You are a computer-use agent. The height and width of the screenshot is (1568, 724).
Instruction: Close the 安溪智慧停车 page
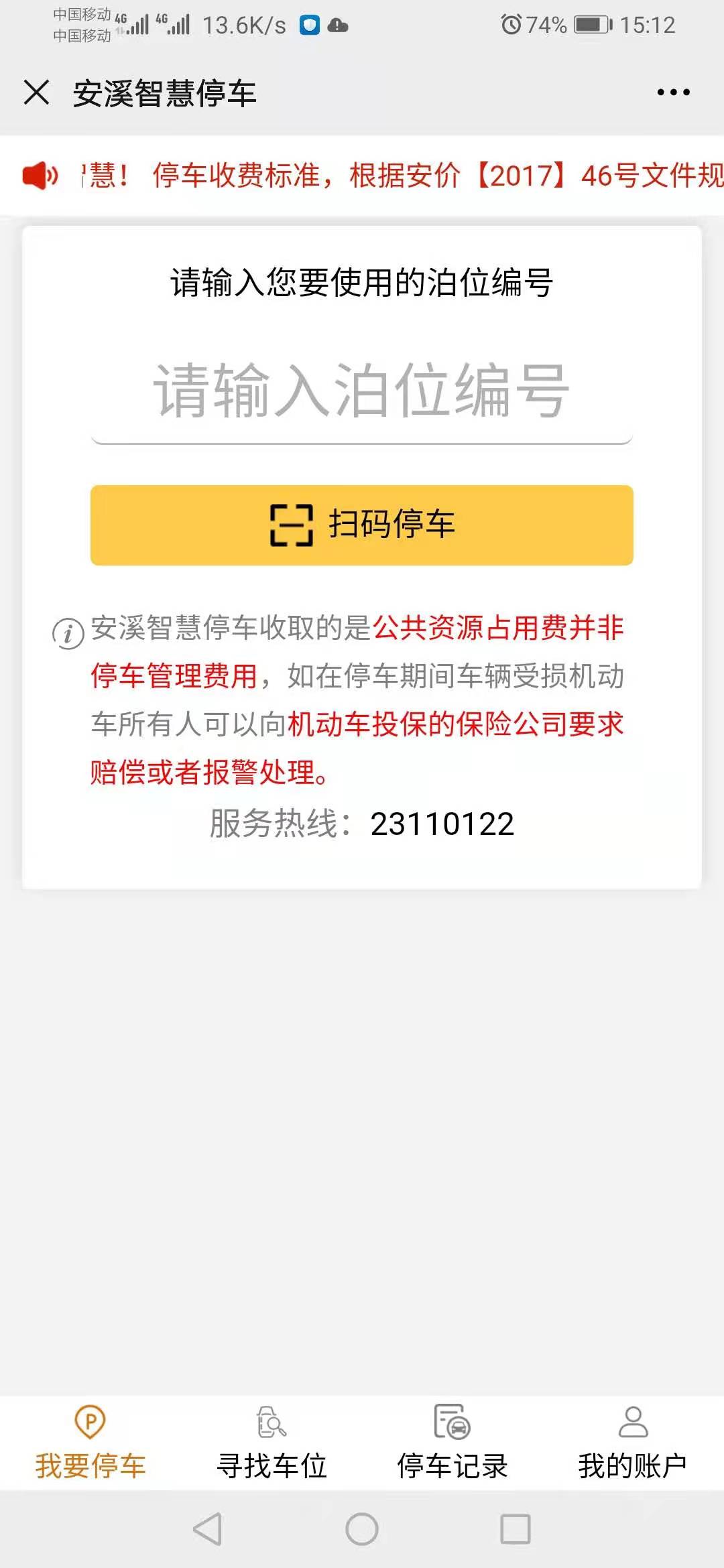37,92
